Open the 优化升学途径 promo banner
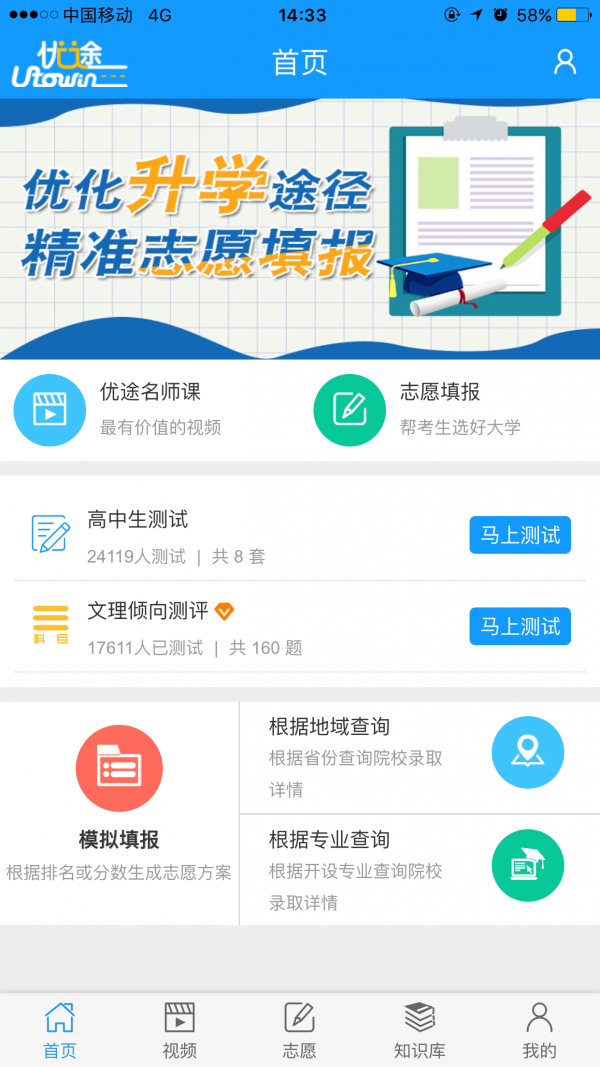Image resolution: width=600 pixels, height=1067 pixels. [x=300, y=228]
